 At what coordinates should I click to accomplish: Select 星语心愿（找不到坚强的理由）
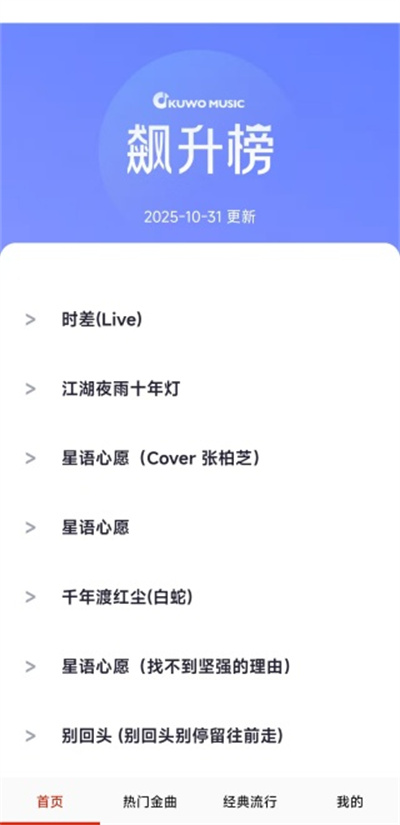200,667
